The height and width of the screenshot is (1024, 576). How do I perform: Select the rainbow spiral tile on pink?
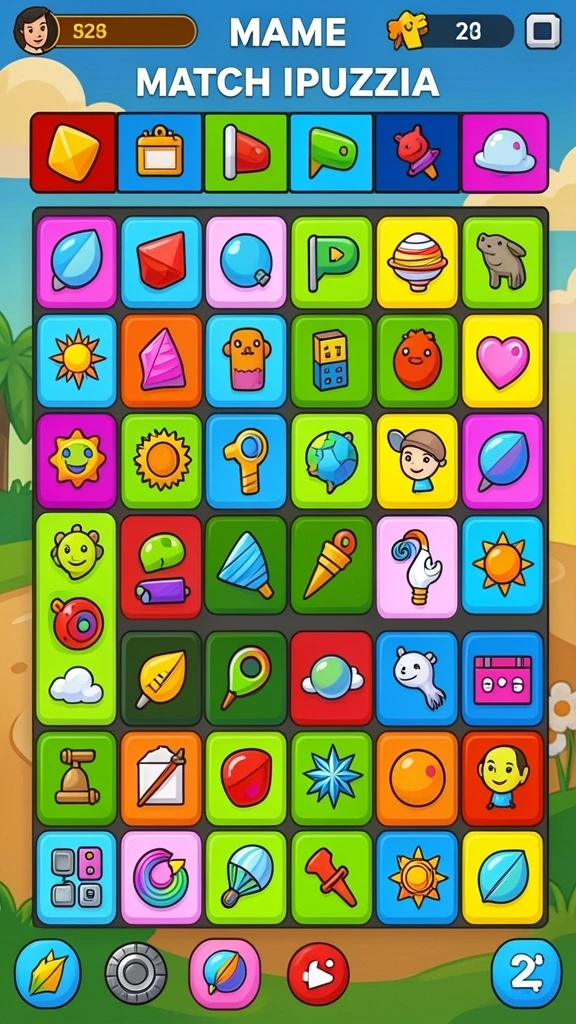(x=161, y=877)
